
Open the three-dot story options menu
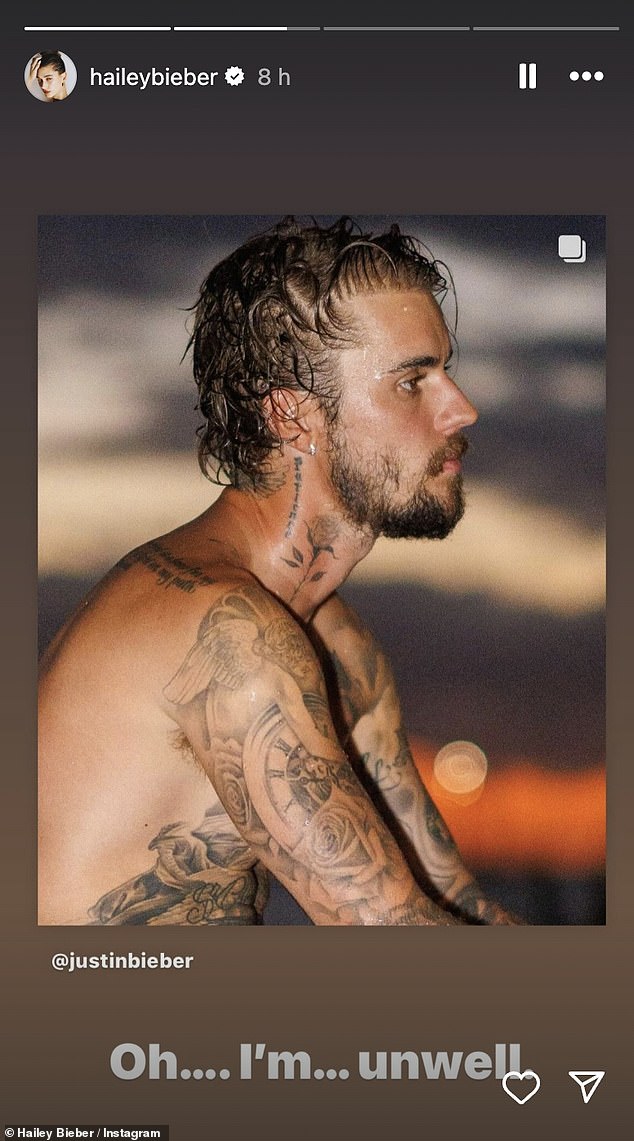pyautogui.click(x=586, y=77)
